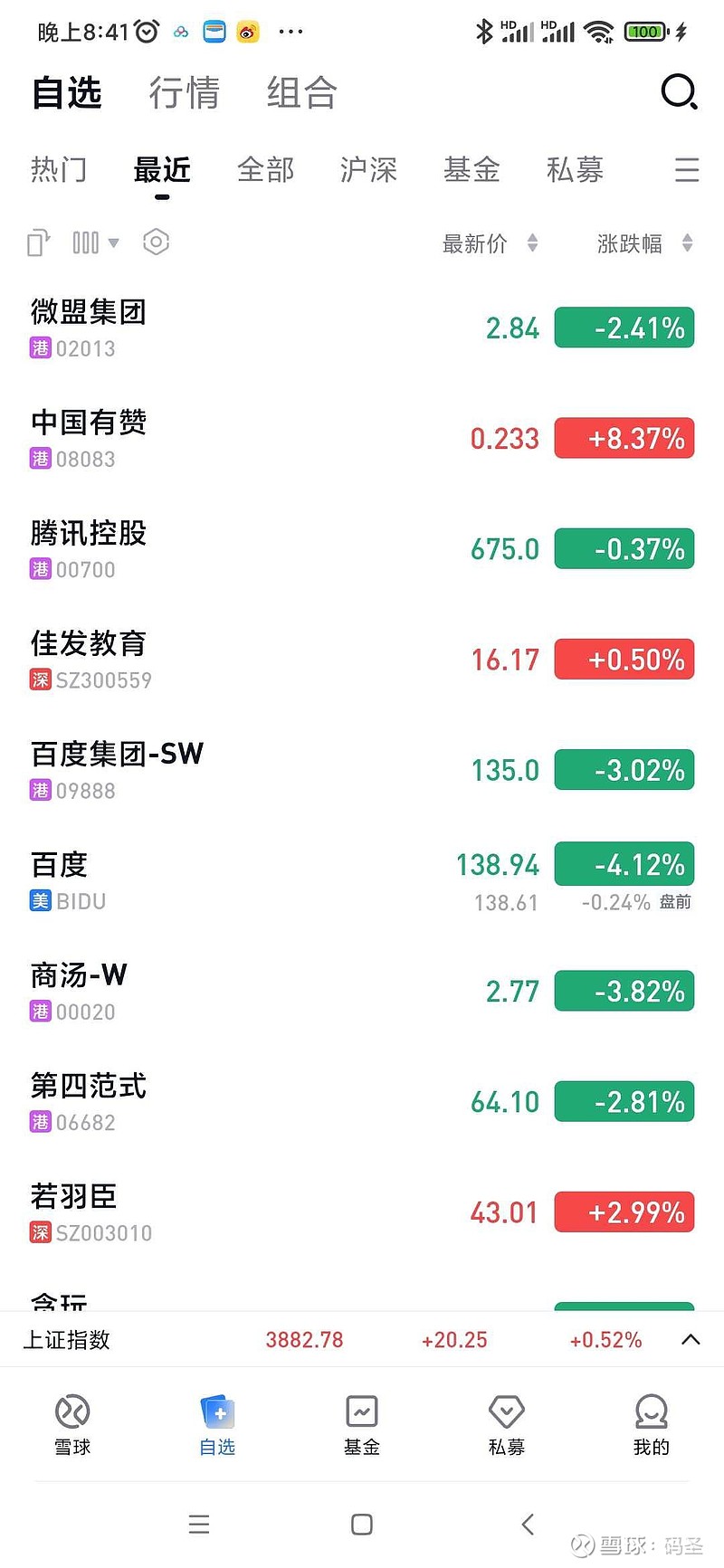The width and height of the screenshot is (724, 1568).
Task: Open the watchlist settings gear icon
Action: point(156,242)
